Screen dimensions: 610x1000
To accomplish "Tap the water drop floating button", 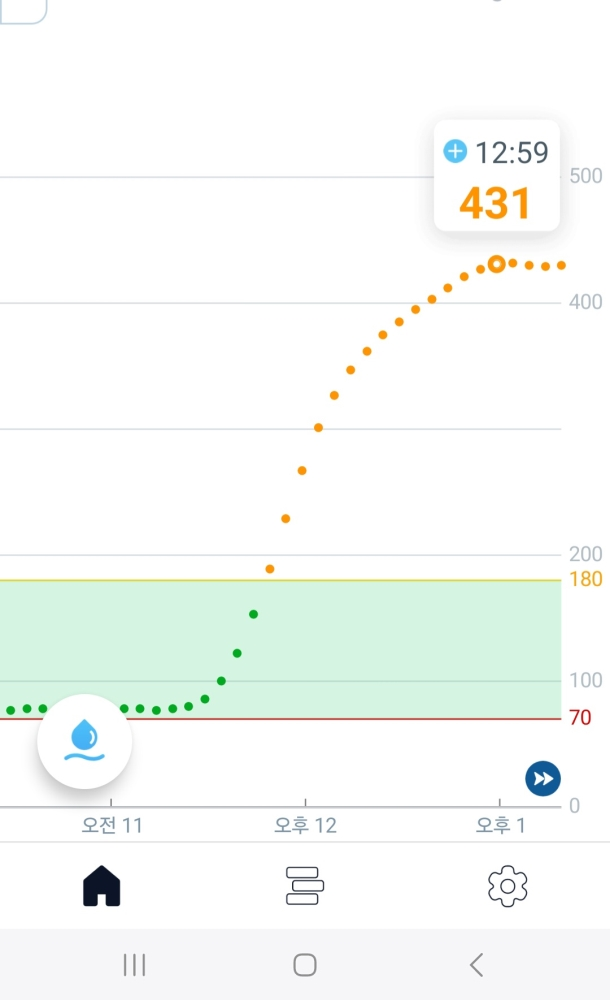I will point(85,741).
